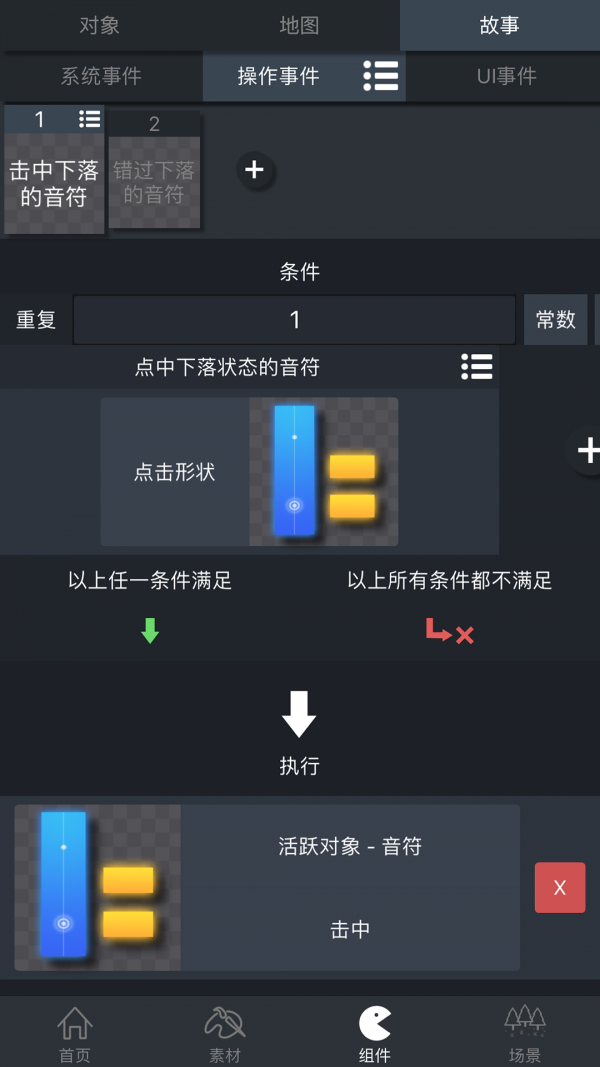Switch to the 素材 tab
This screenshot has height=1067, width=600.
click(x=225, y=1033)
